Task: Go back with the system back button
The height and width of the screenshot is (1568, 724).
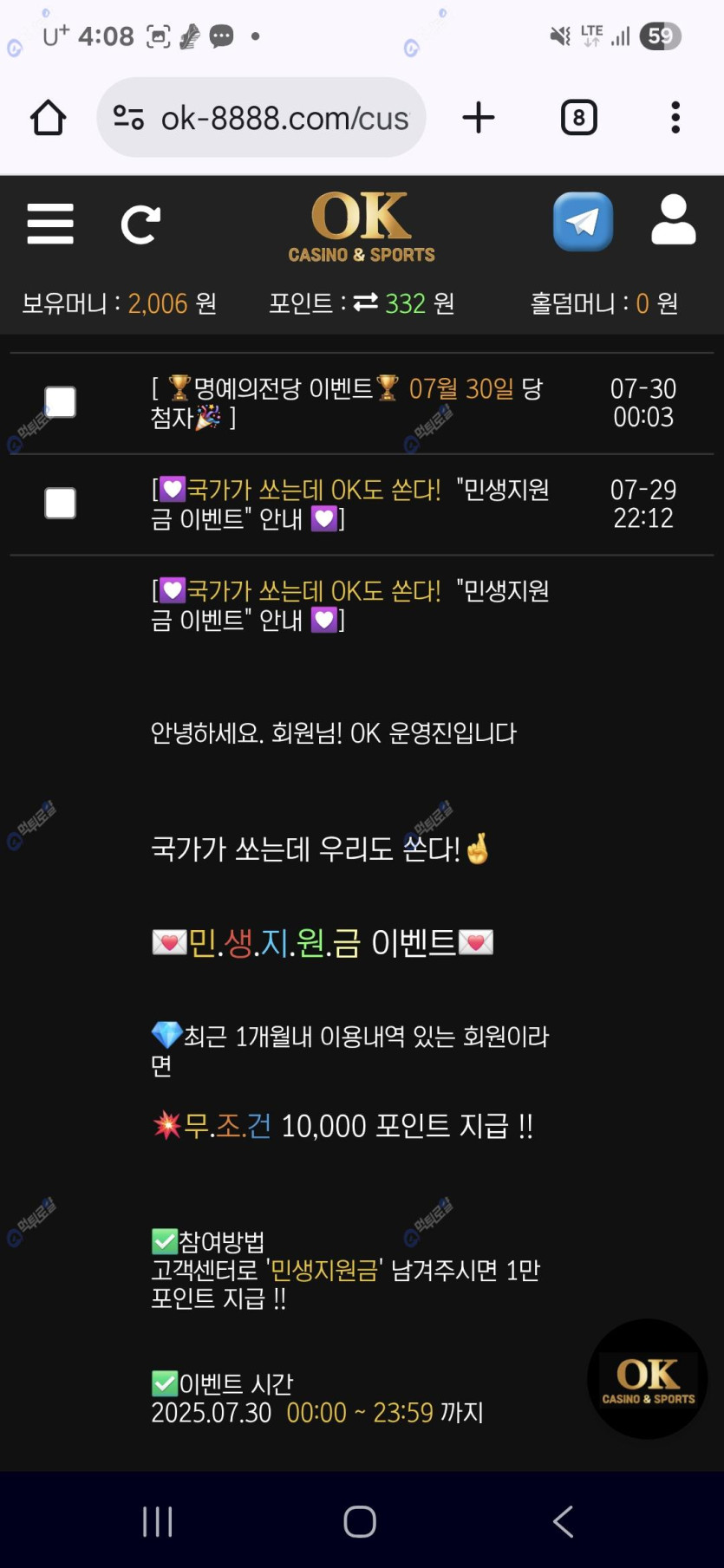Action: point(563,1521)
